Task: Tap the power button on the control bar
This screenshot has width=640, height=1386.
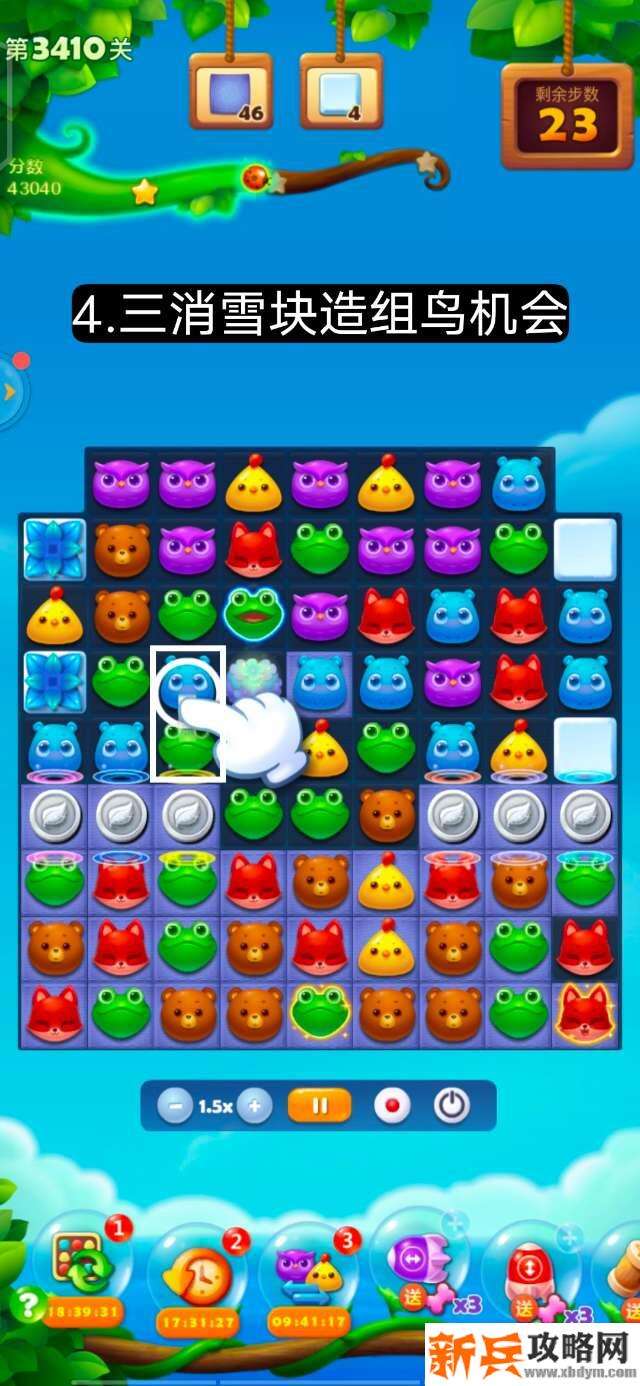Action: pos(452,1106)
